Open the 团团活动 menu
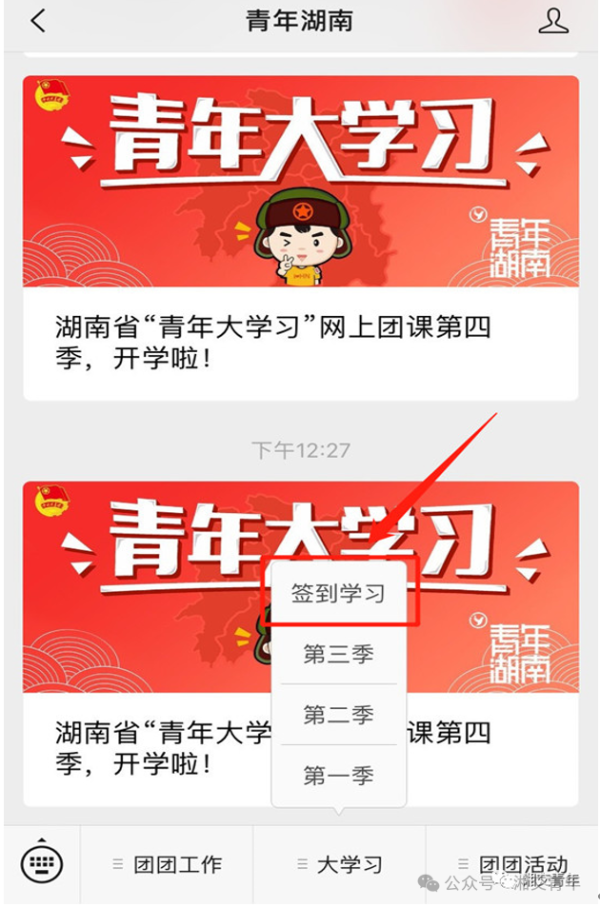The height and width of the screenshot is (907, 600). pyautogui.click(x=512, y=865)
